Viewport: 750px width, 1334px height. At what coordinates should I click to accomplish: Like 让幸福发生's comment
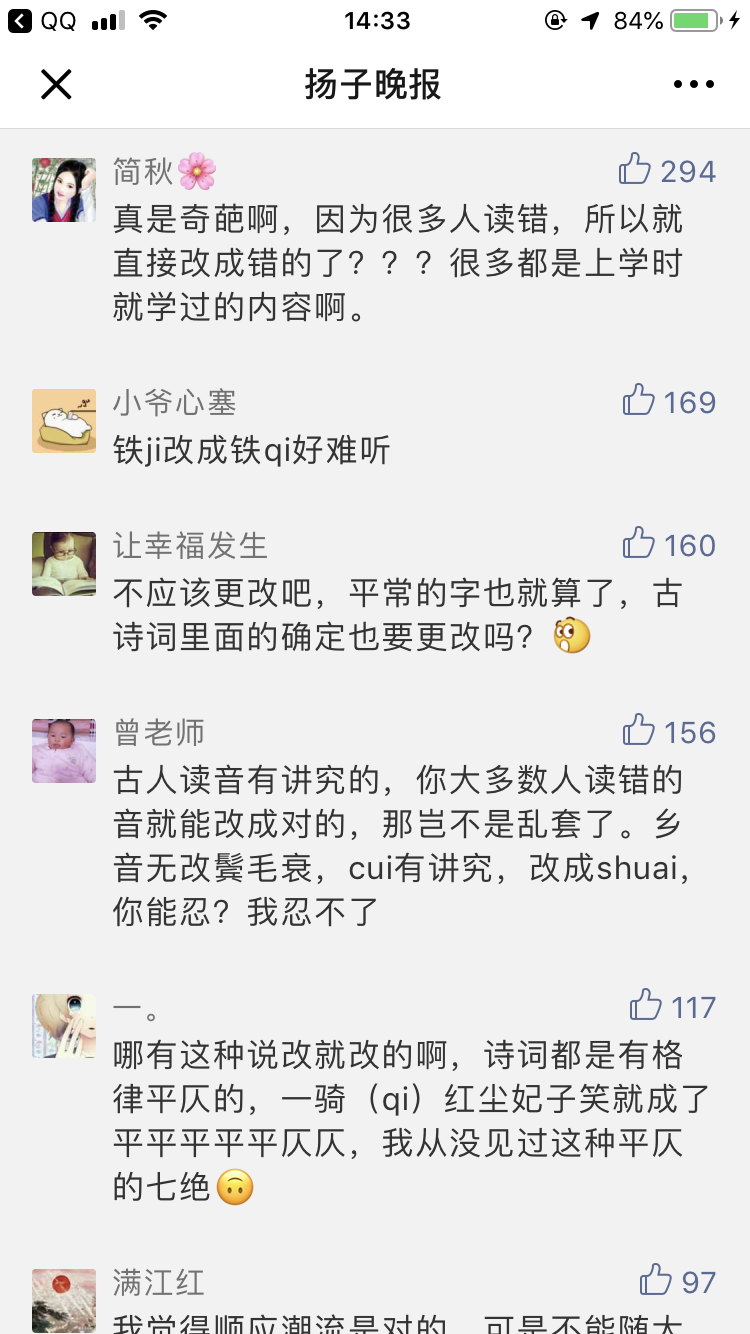[x=639, y=544]
